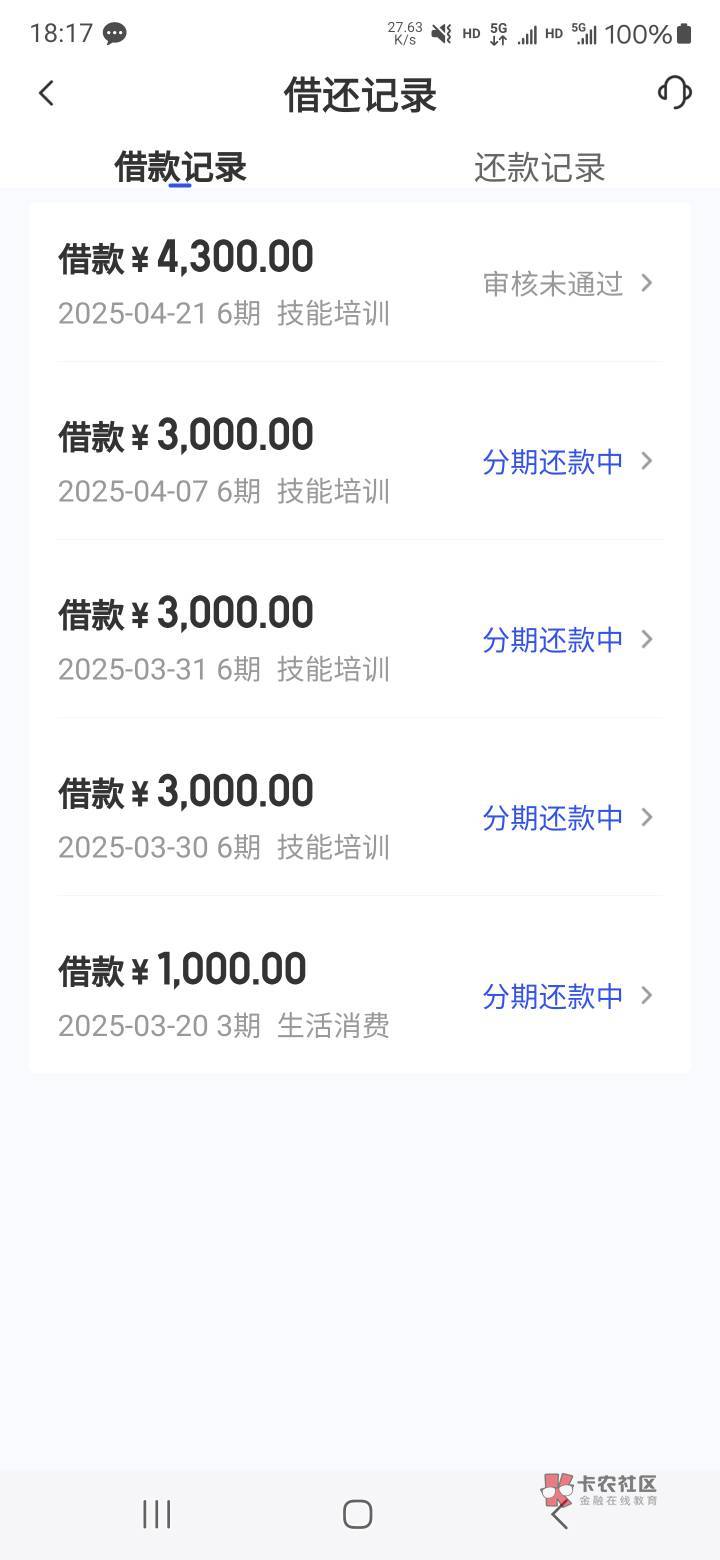Open the ¥1,000.00 生活消费 loan record
The width and height of the screenshot is (720, 1560).
pyautogui.click(x=360, y=995)
